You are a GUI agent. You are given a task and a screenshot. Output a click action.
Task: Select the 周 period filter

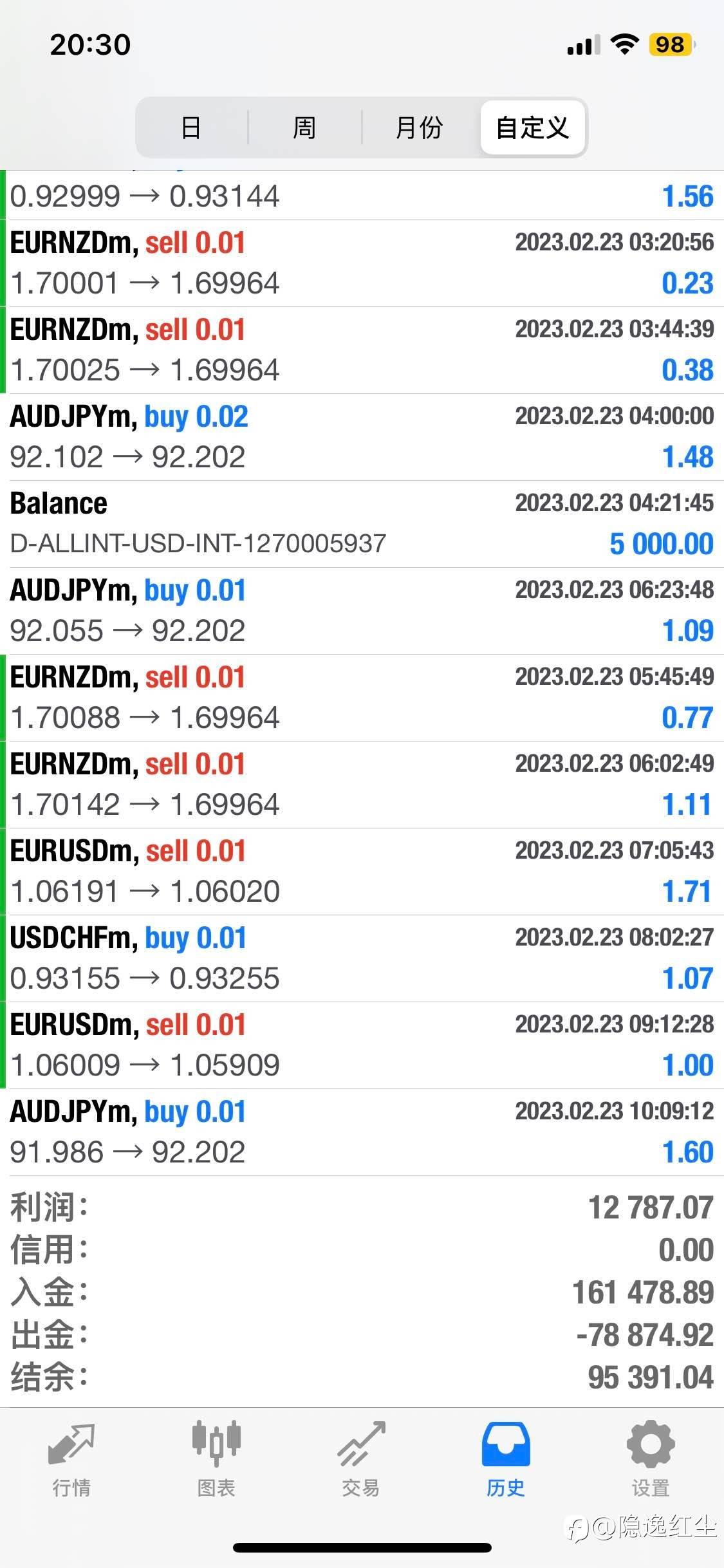tap(304, 127)
